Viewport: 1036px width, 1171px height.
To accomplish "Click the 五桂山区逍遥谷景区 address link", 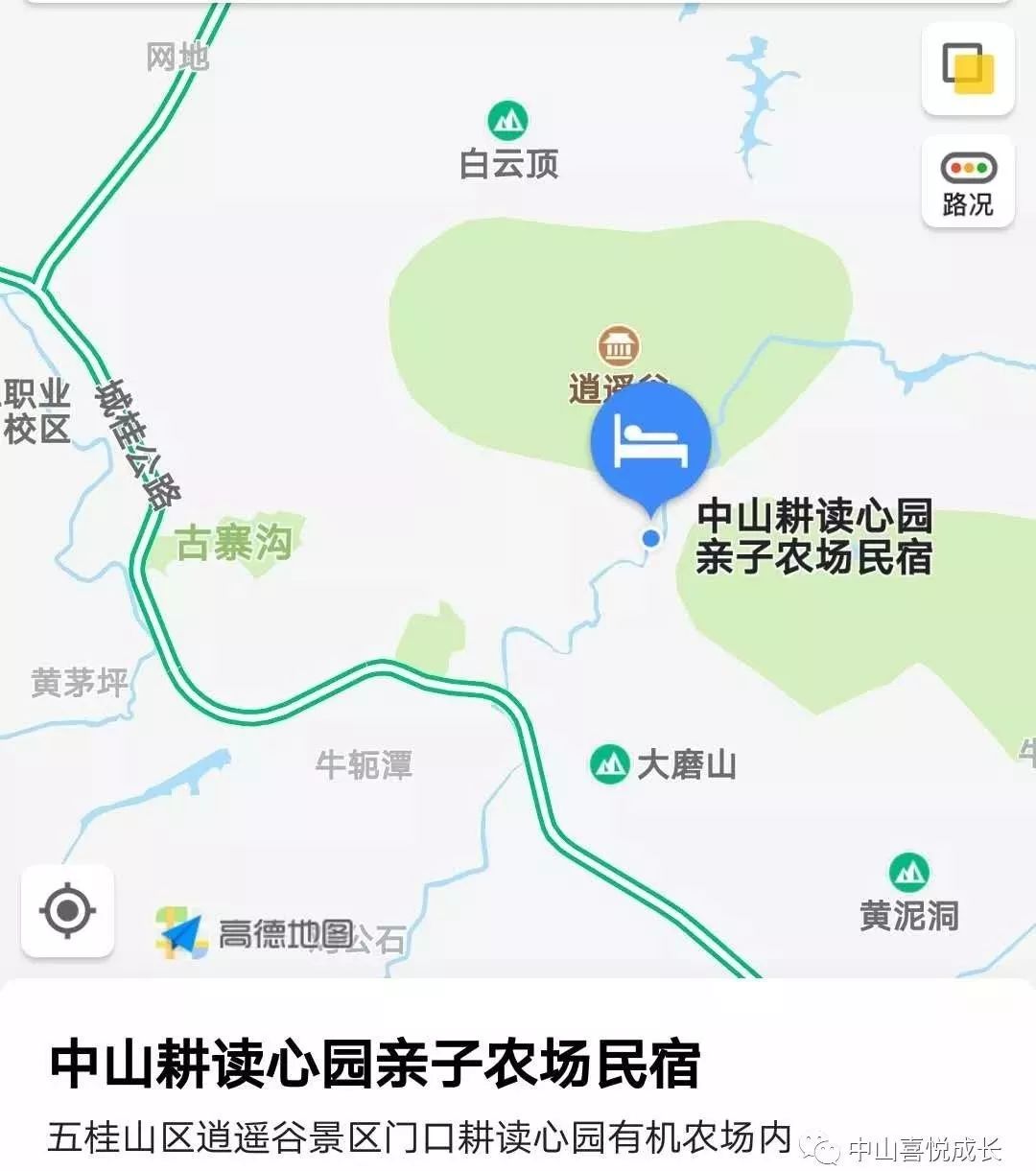I will point(417,1136).
